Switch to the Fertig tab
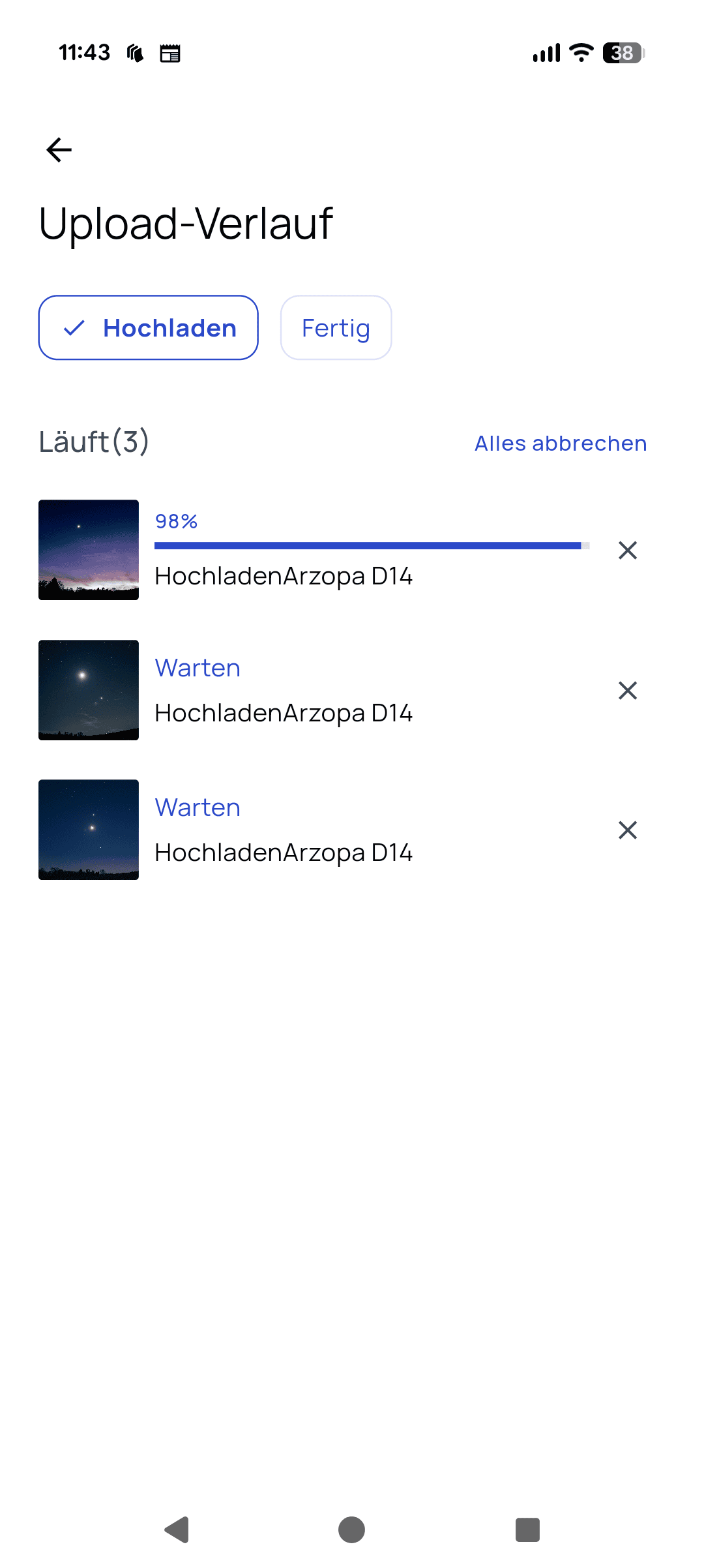This screenshot has width=704, height=1568. tap(336, 327)
